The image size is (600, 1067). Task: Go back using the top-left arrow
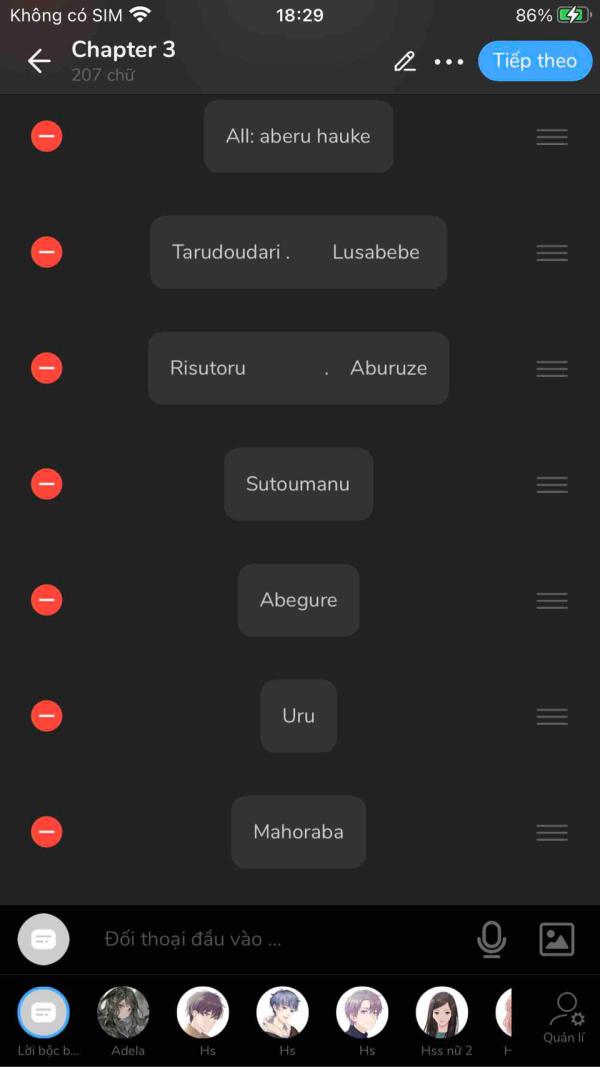click(39, 61)
